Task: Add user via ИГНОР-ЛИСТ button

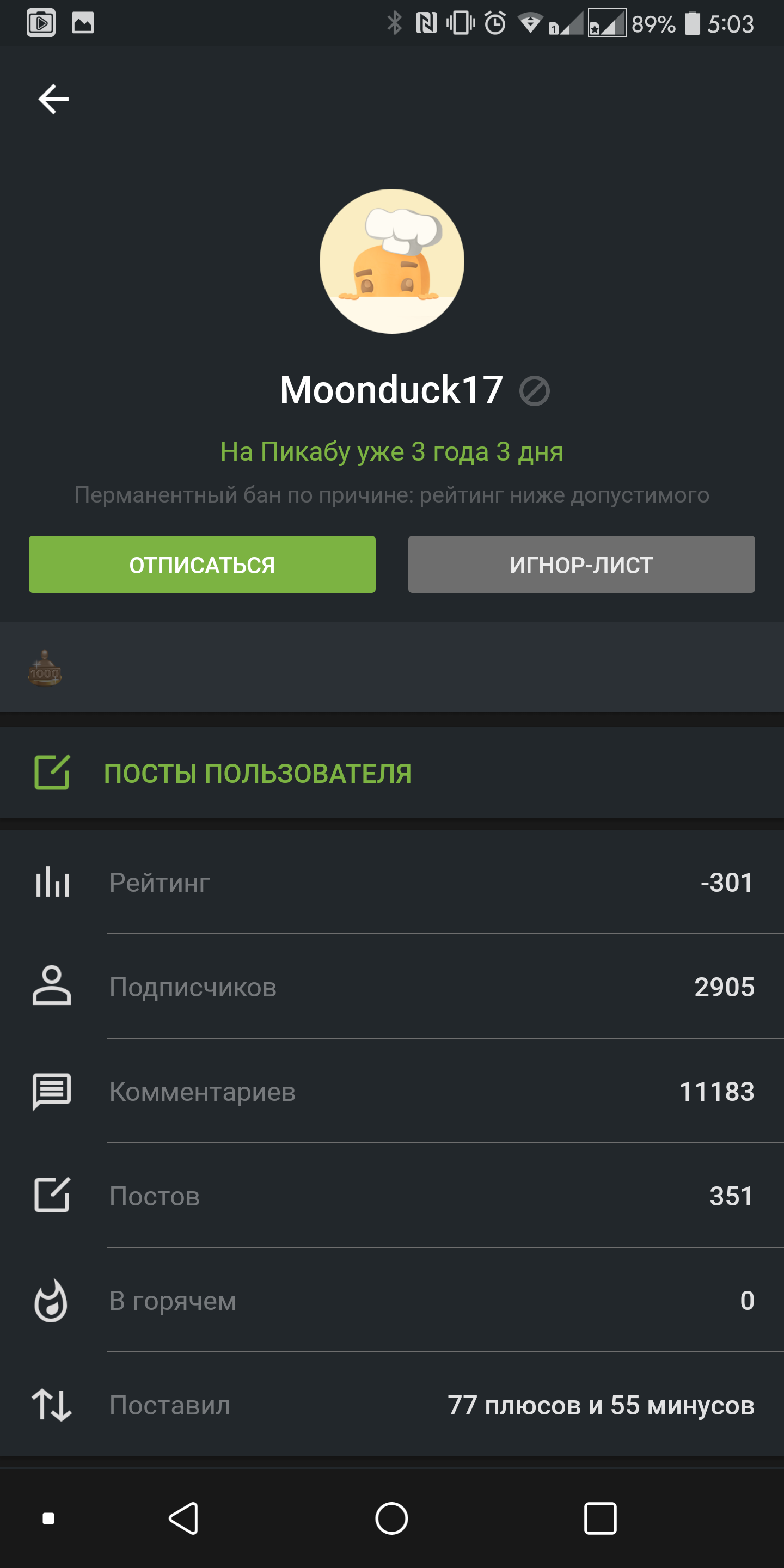Action: (581, 564)
